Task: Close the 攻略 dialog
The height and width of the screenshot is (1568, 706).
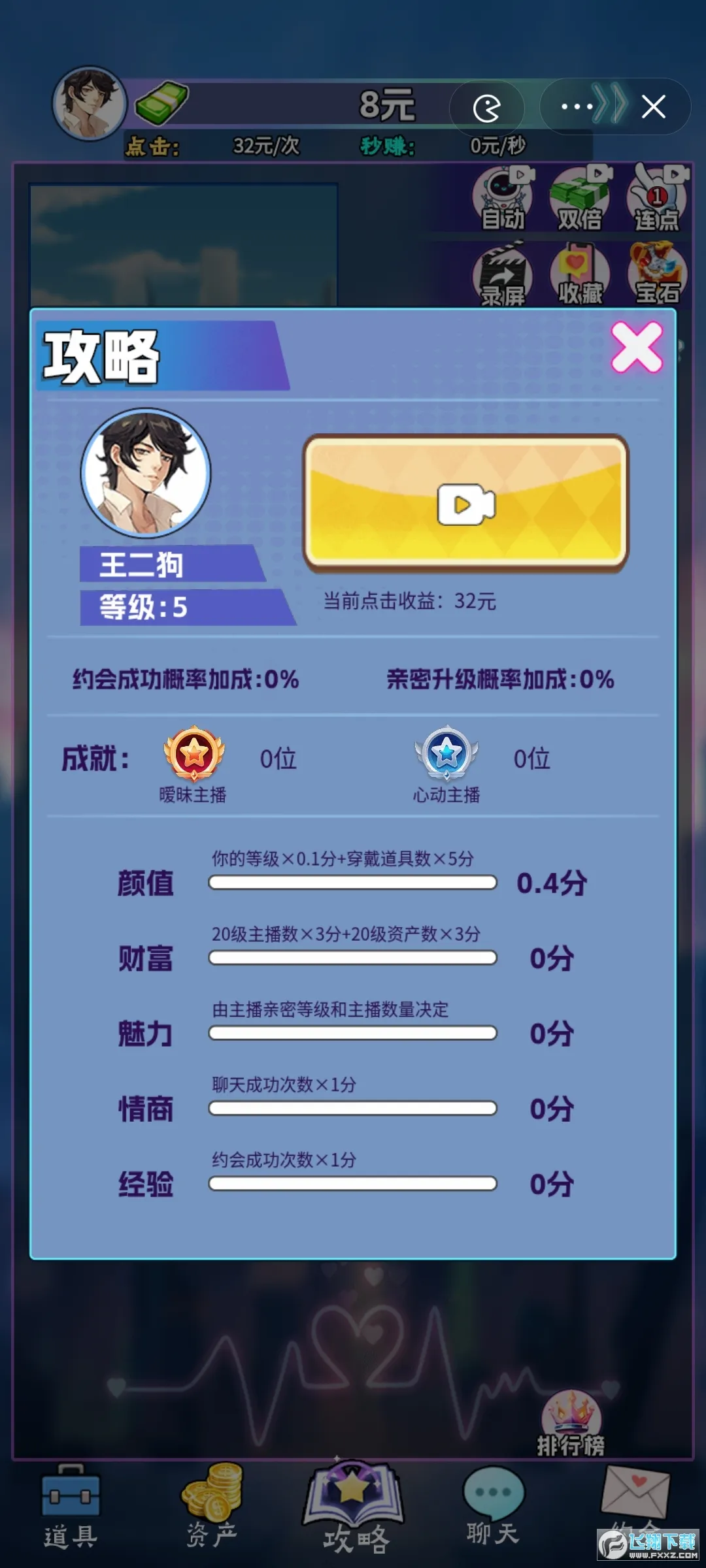Action: click(x=636, y=348)
